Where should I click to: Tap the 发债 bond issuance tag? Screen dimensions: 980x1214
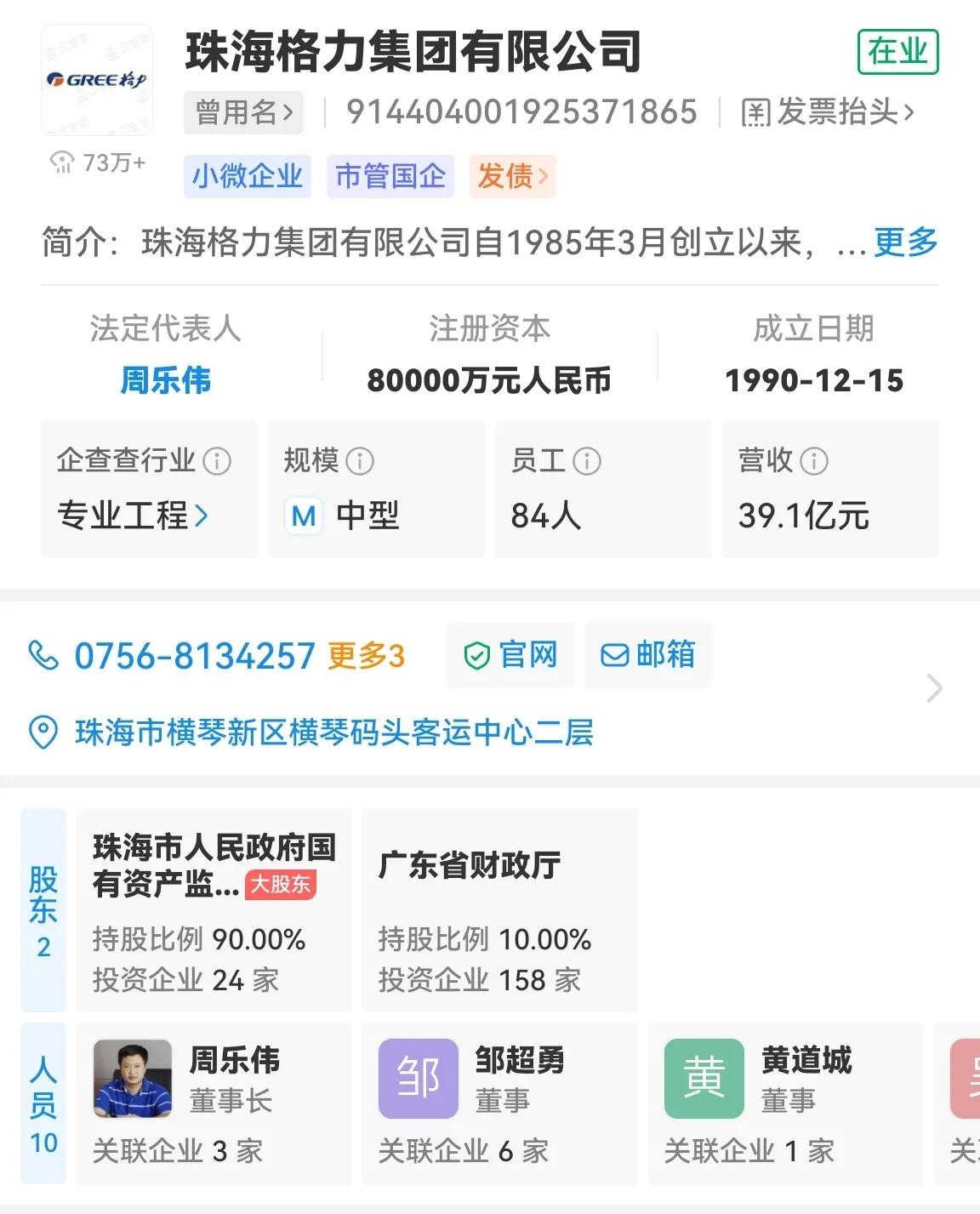tap(512, 176)
